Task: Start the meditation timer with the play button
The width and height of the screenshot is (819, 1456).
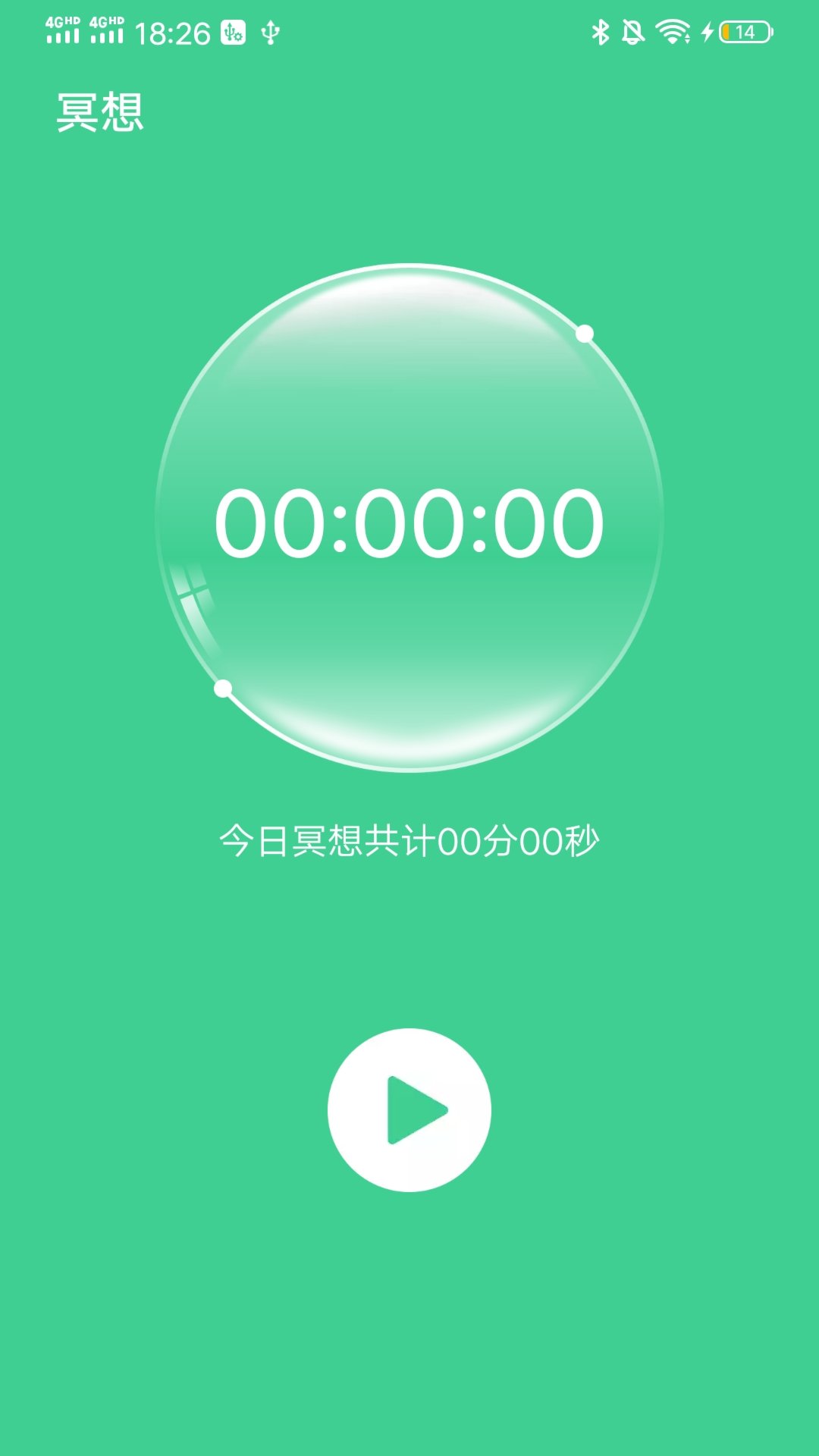Action: (x=409, y=1109)
